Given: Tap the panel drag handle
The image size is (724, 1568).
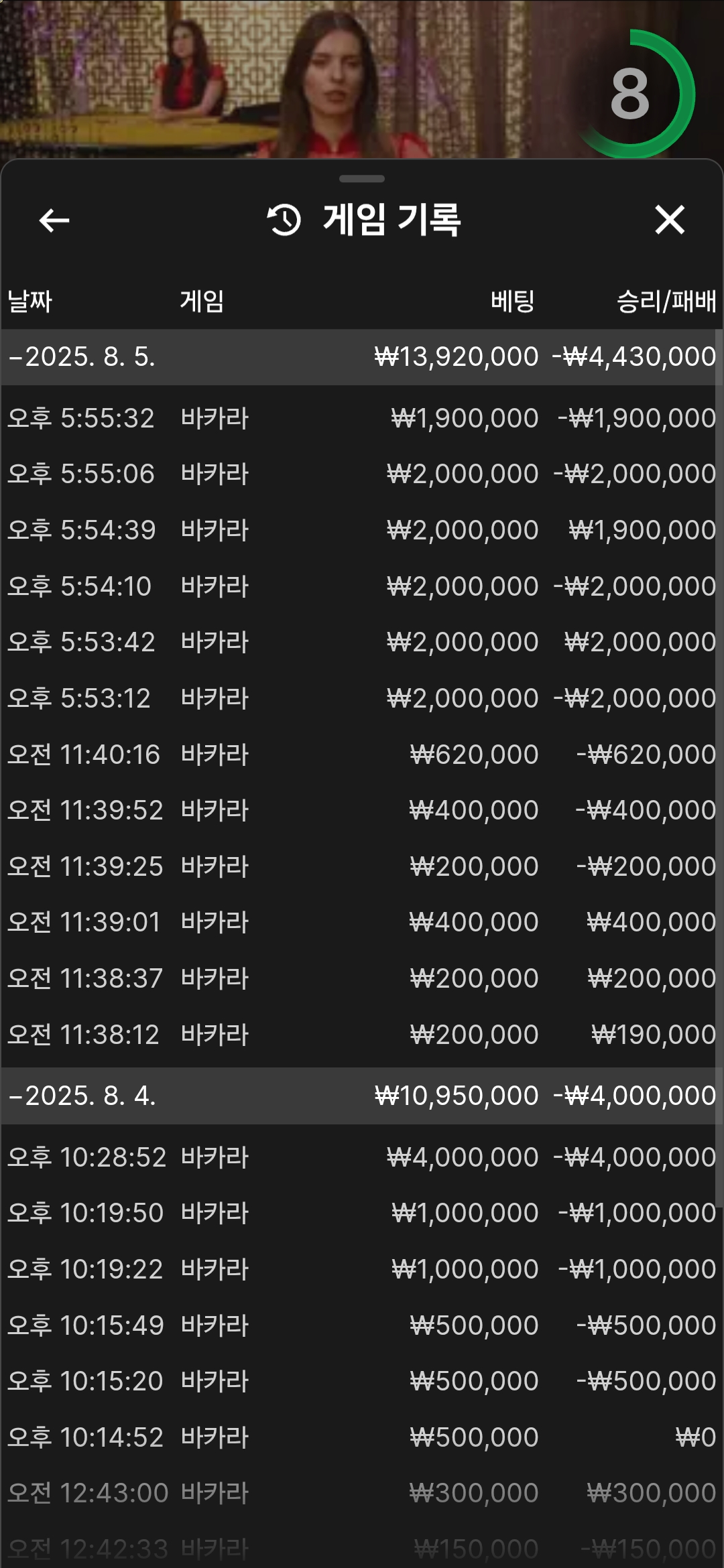Looking at the screenshot, I should (x=362, y=179).
